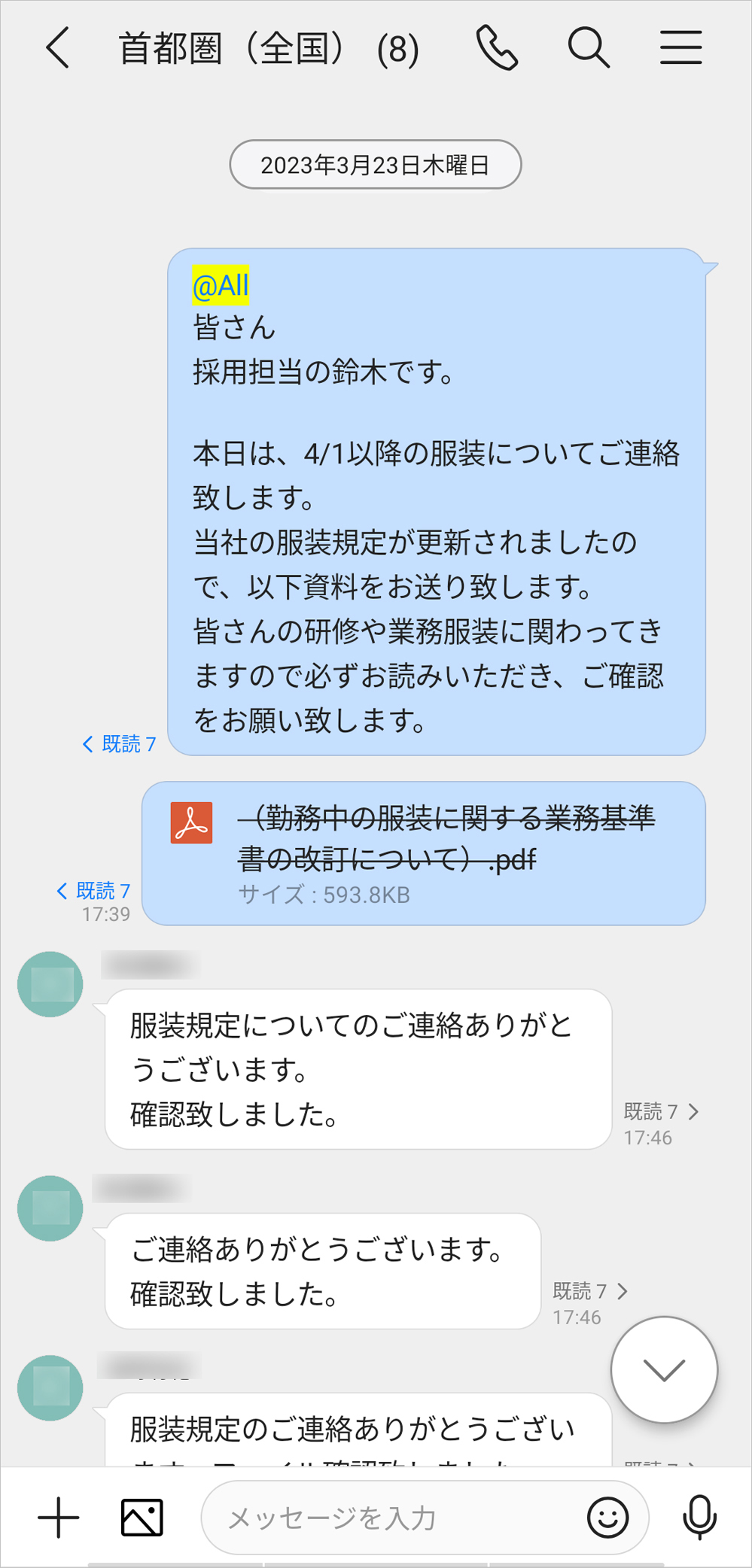Open profile of the ご連絡ありがとうございます sender

50,1208
